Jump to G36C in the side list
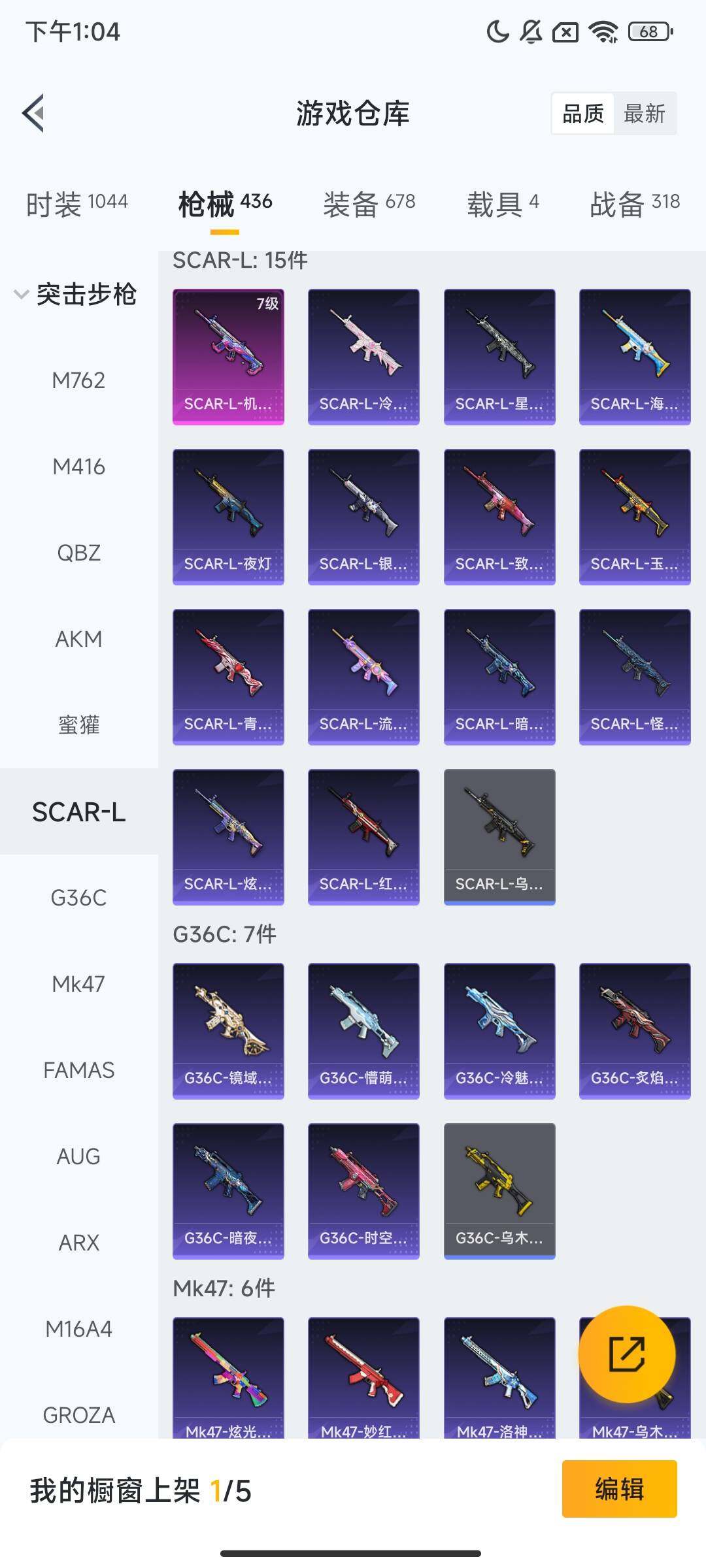 click(78, 898)
